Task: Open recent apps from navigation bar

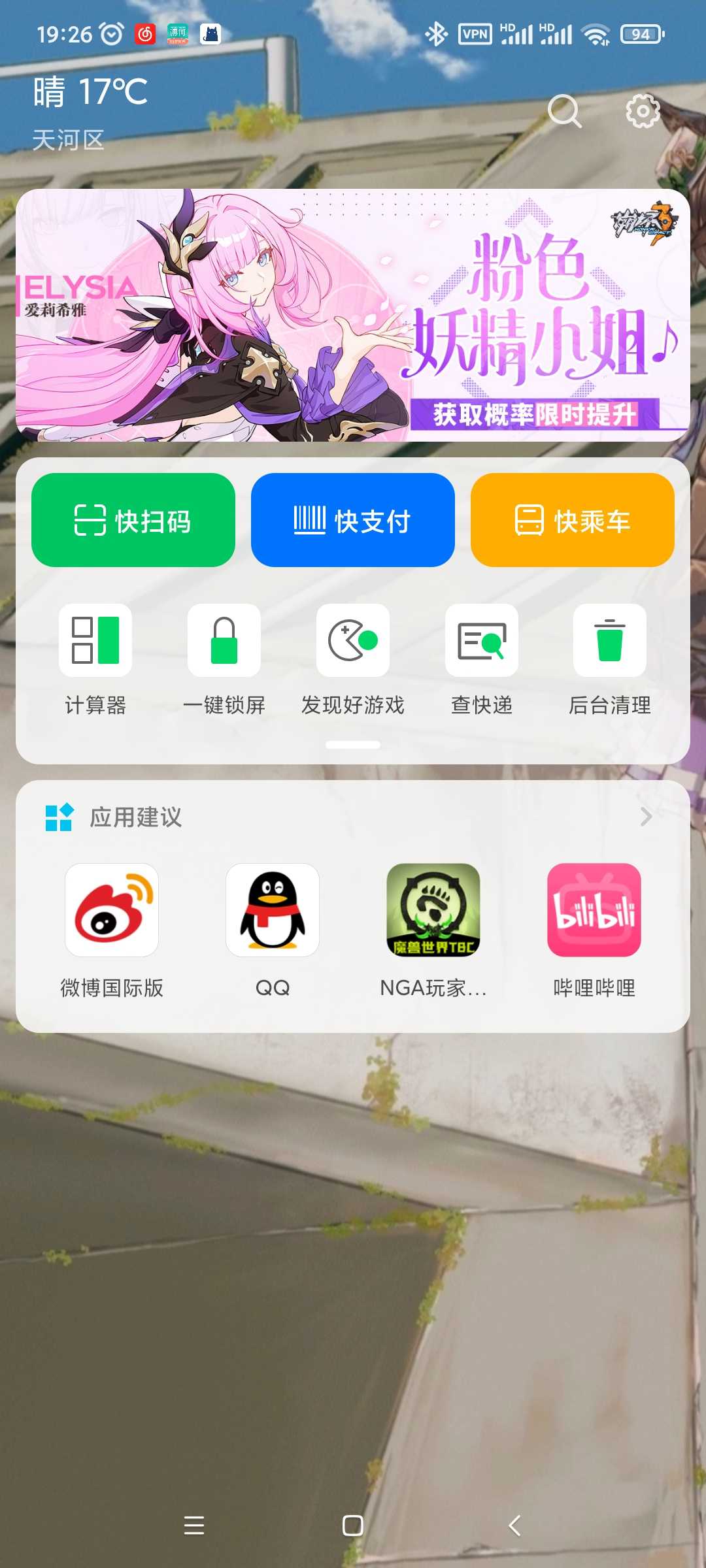Action: pos(194,1526)
